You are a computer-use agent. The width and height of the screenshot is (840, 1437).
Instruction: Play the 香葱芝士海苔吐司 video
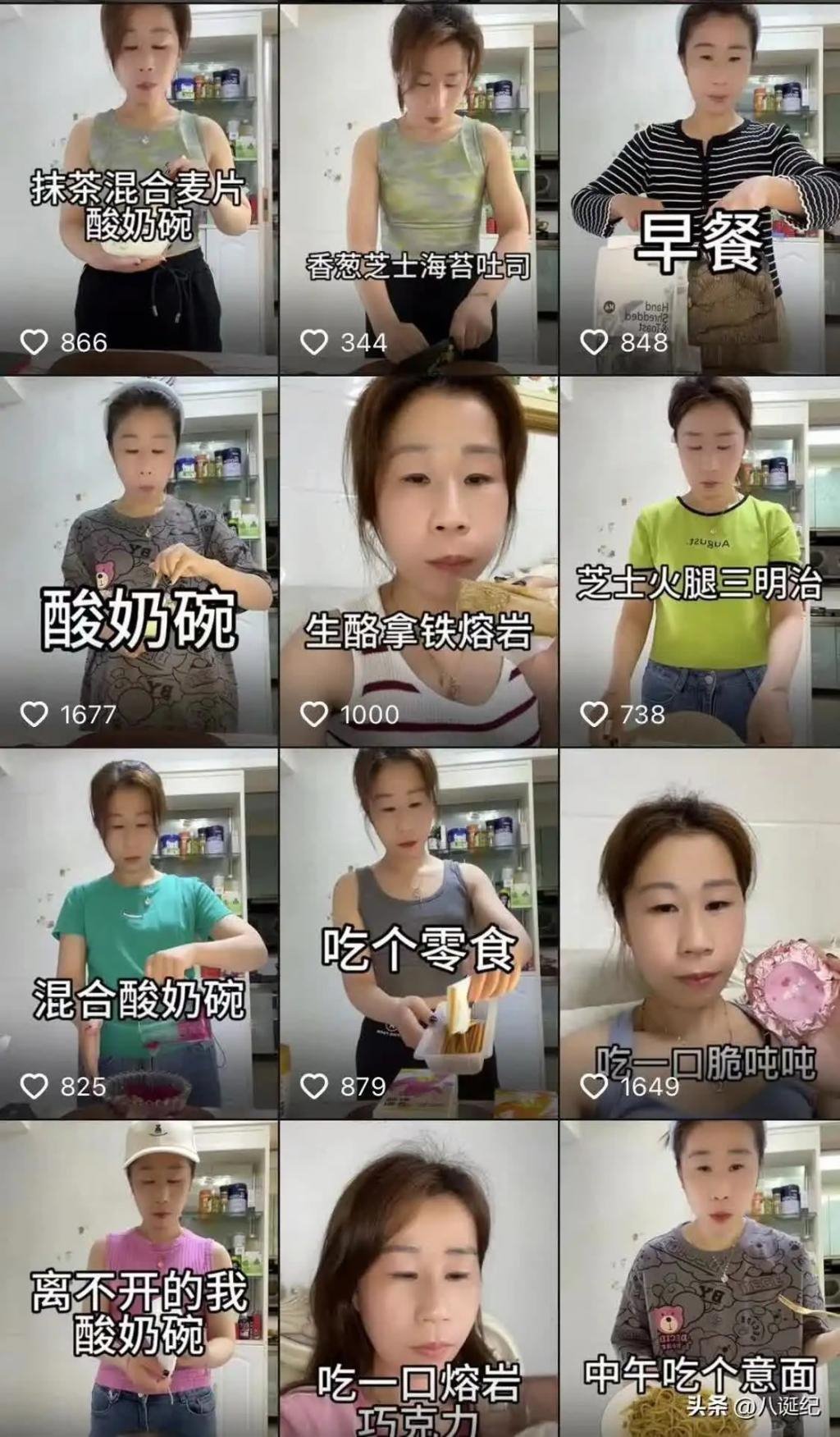click(x=418, y=187)
